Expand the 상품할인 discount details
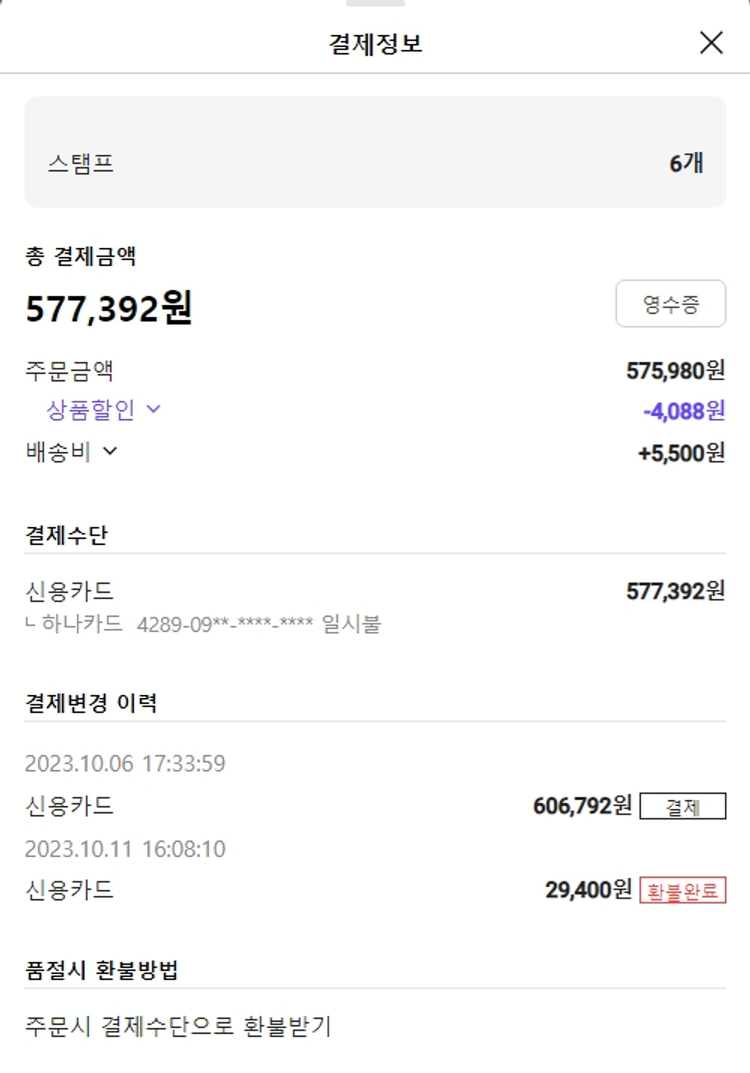The image size is (750, 1073). tap(104, 409)
